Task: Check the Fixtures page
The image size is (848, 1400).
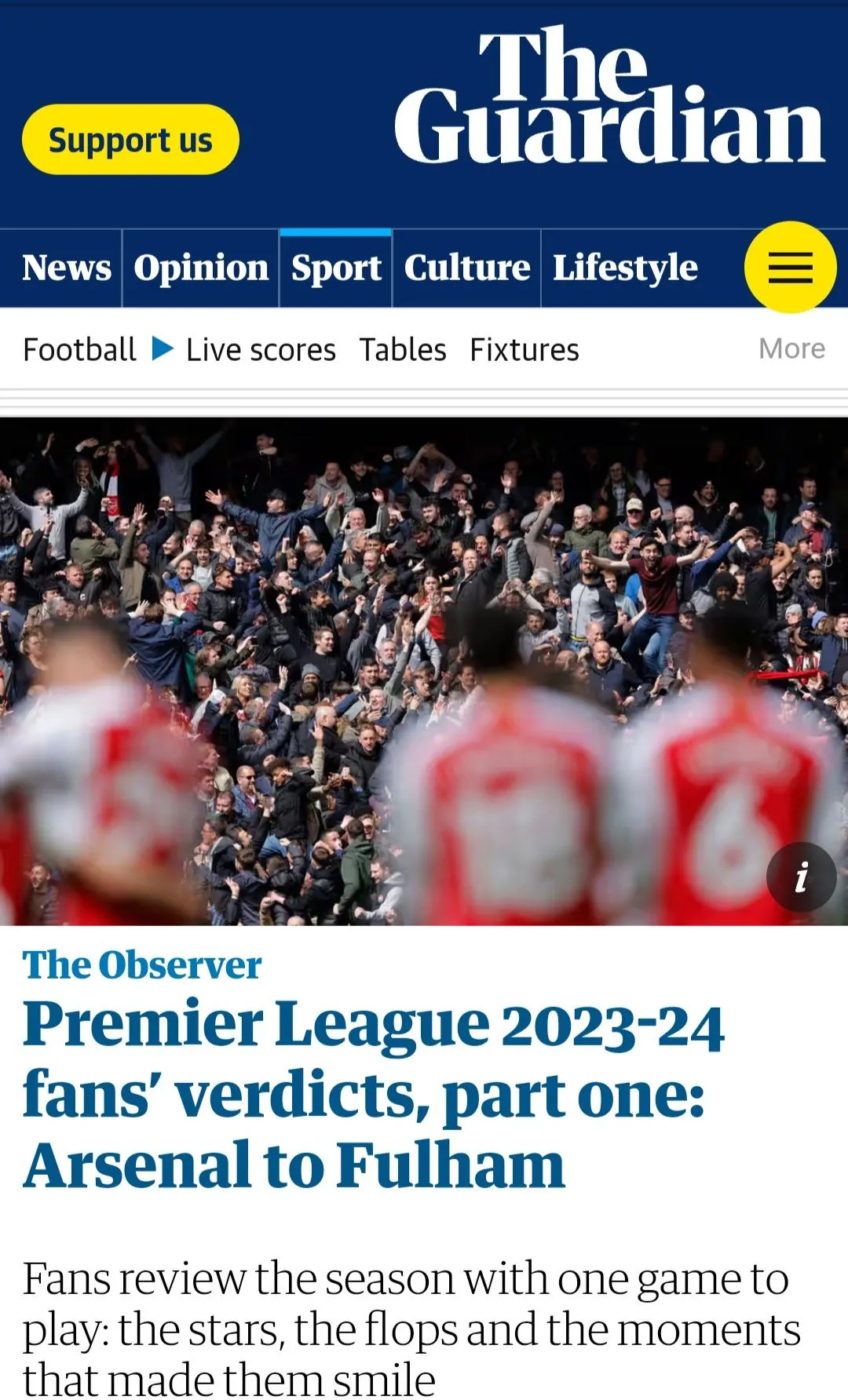Action: tap(525, 350)
